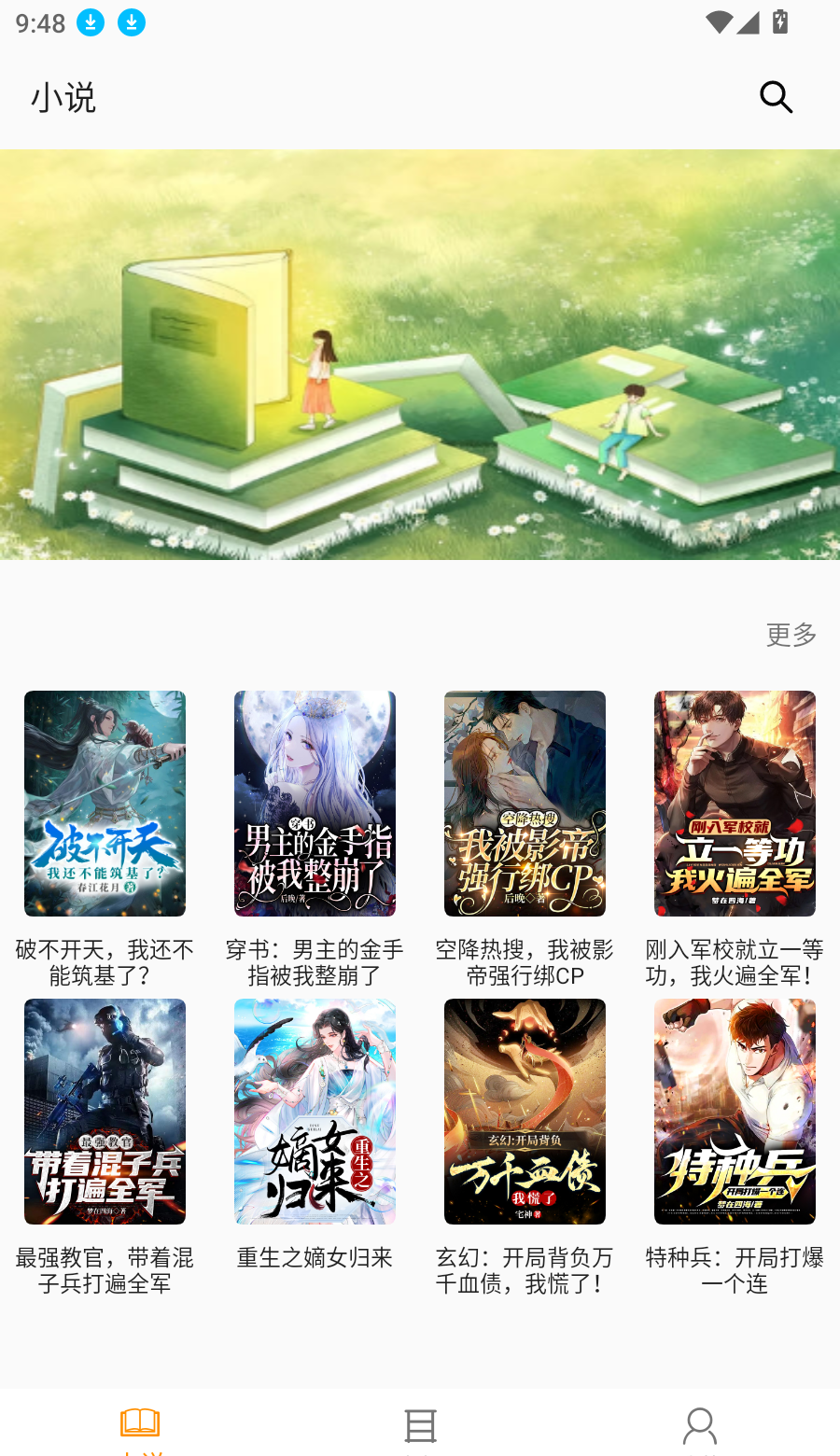Image resolution: width=840 pixels, height=1456 pixels.
Task: Open search from the top bar
Action: click(x=775, y=96)
